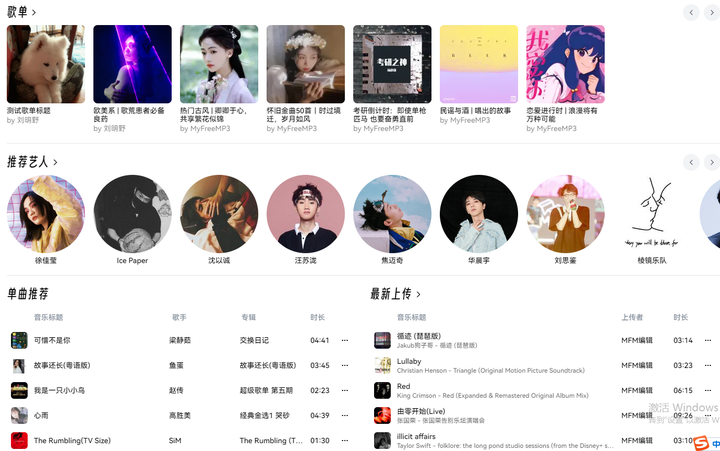Viewport: 720px width, 451px height.
Task: Open more options for 故事还长(粤语版)
Action: (x=345, y=365)
